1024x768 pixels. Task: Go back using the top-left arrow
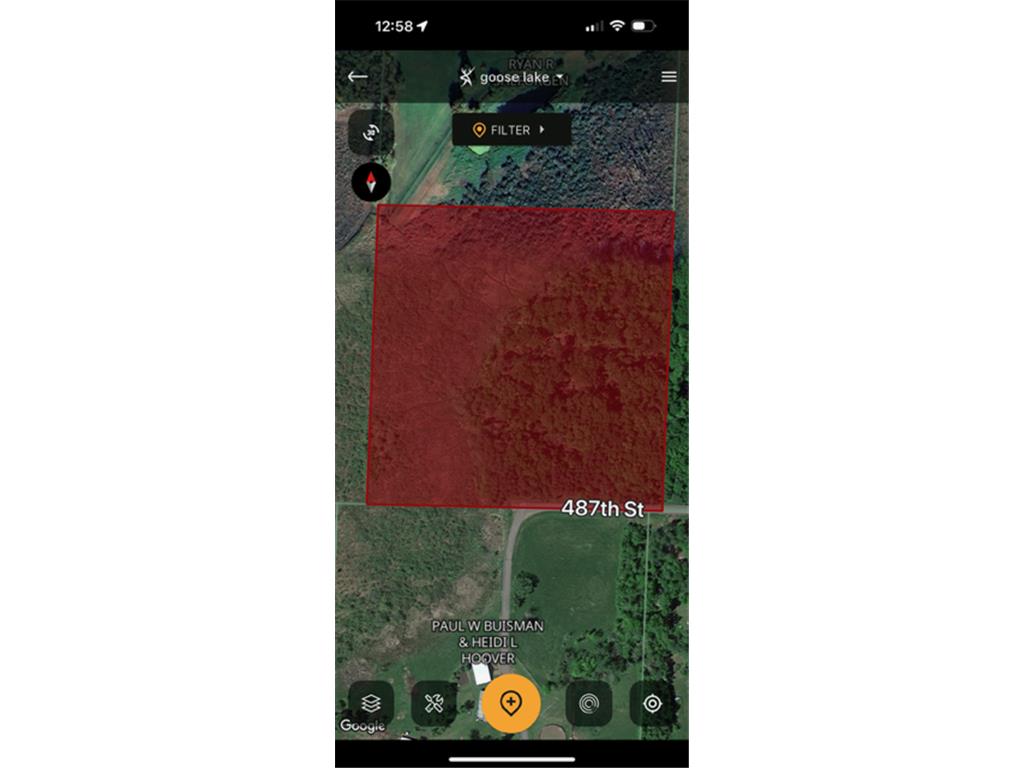357,77
